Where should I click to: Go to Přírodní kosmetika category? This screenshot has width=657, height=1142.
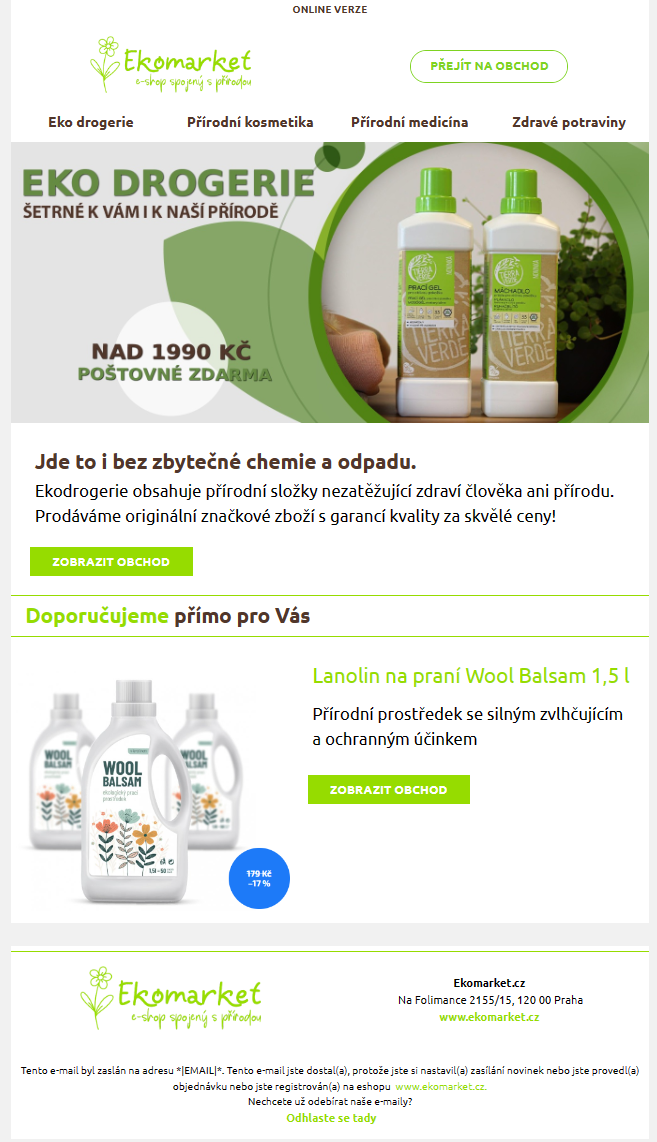click(250, 122)
